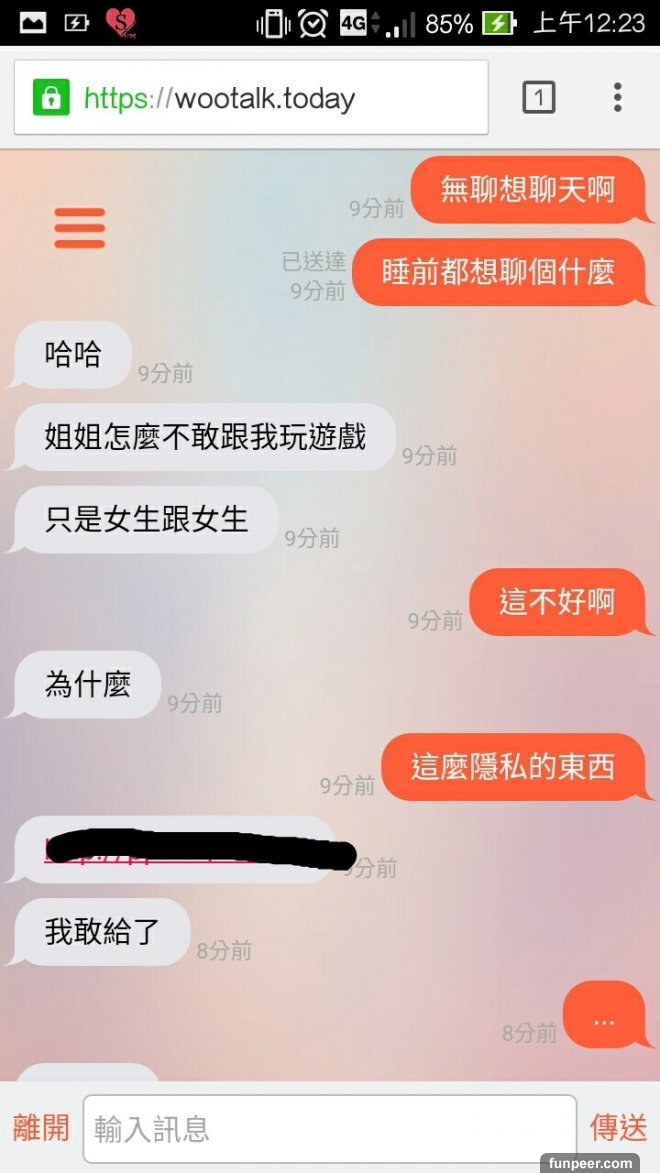
Task: Open the browser overflow menu
Action: click(x=617, y=97)
